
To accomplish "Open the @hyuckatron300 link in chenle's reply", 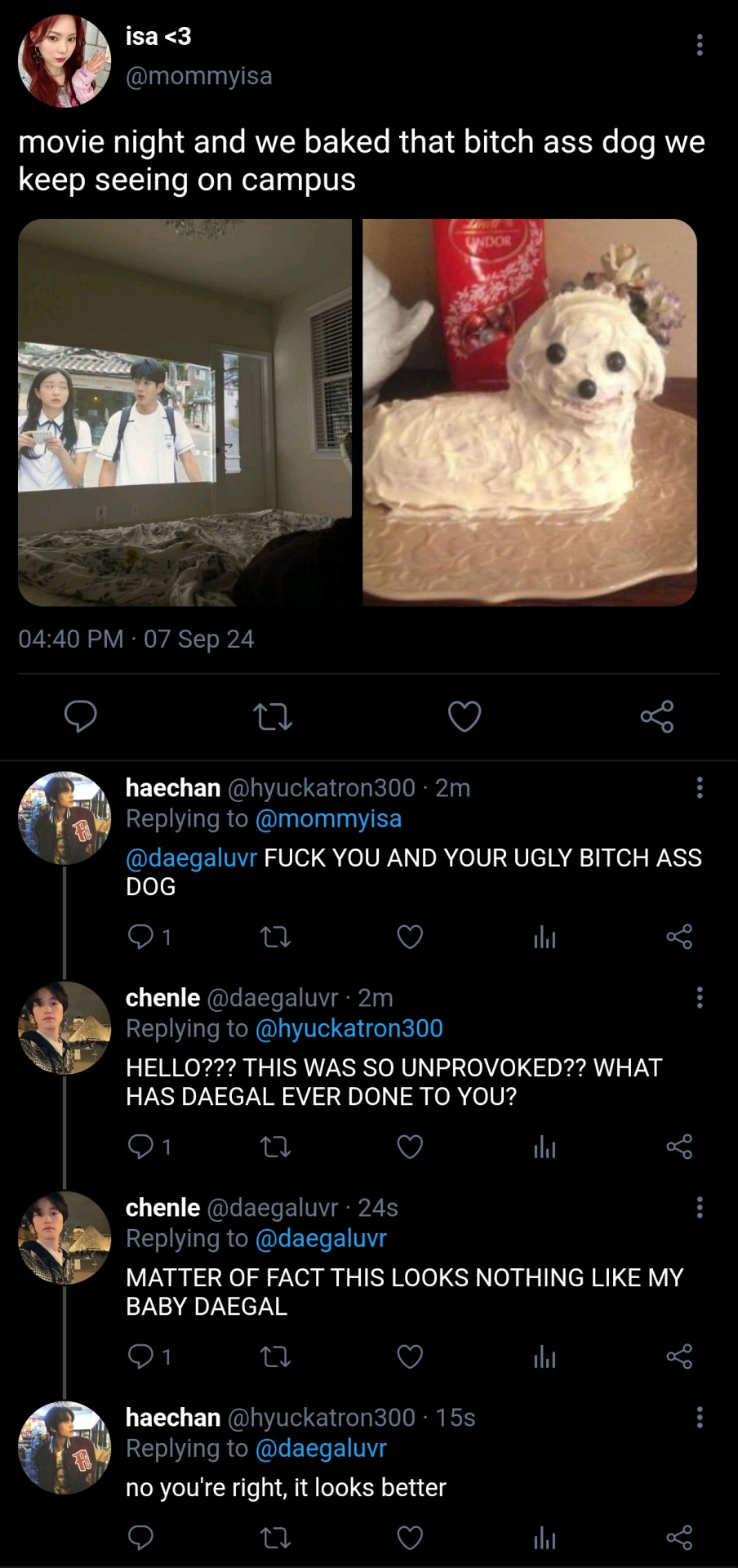I will pyautogui.click(x=349, y=1029).
